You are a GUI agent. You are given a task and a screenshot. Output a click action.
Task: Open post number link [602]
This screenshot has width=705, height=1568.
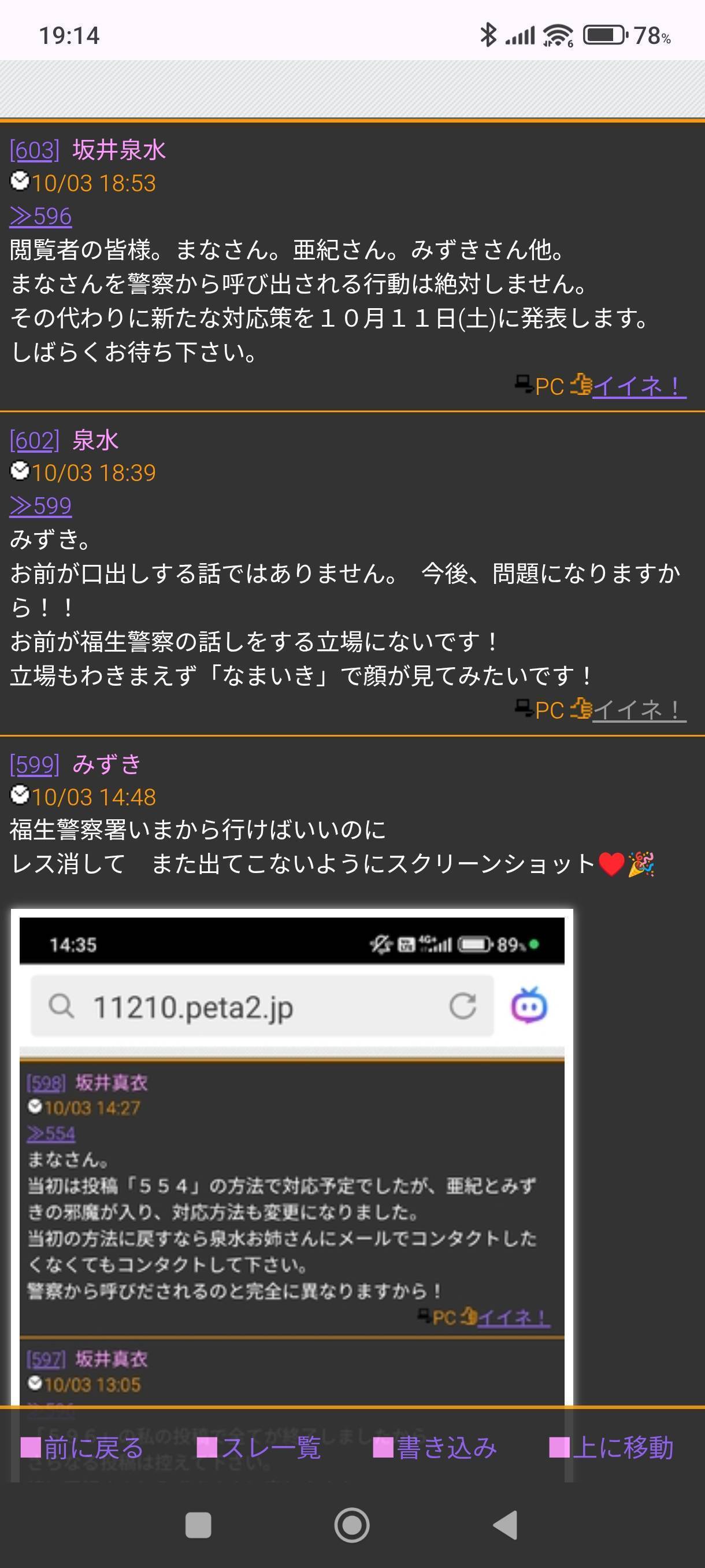click(x=35, y=440)
